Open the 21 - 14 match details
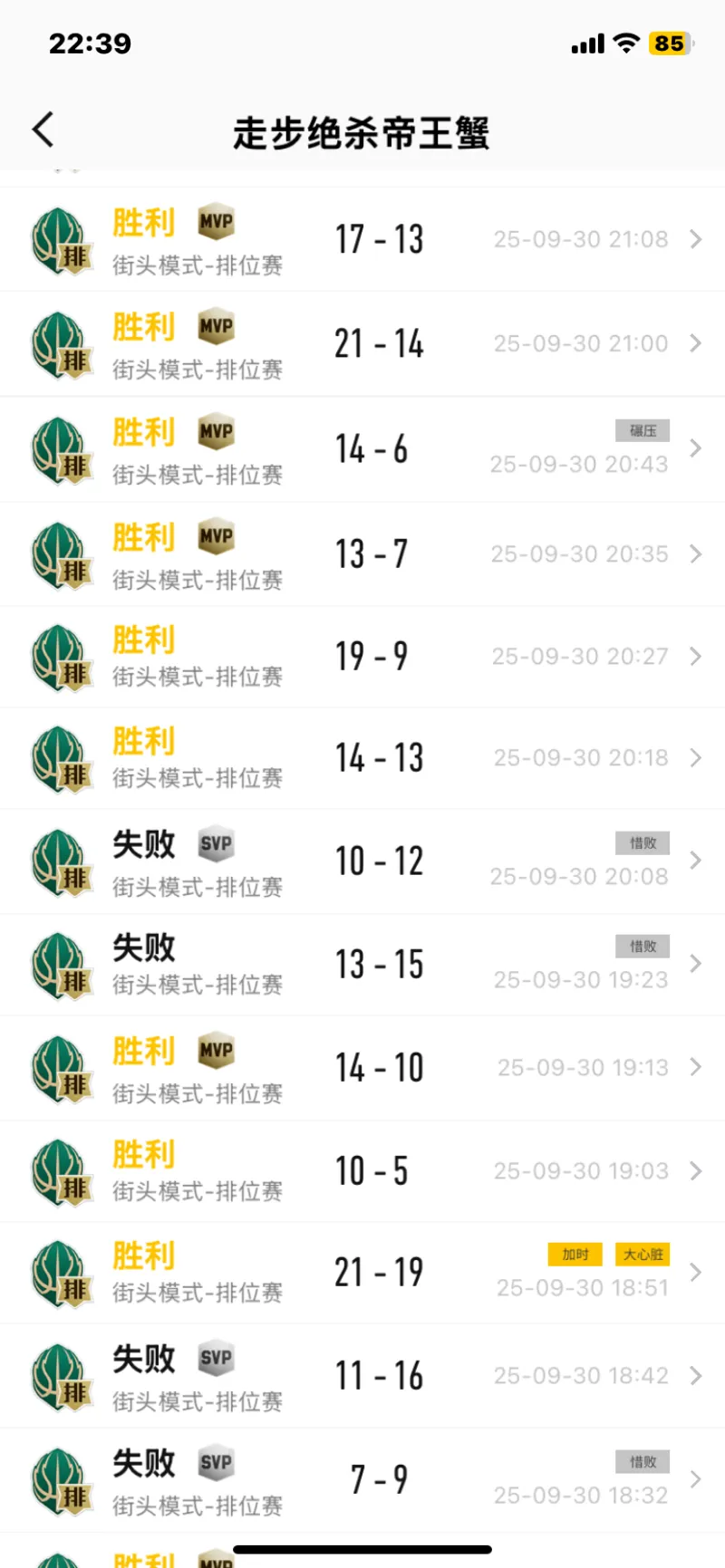The height and width of the screenshot is (1568, 725). tap(362, 344)
